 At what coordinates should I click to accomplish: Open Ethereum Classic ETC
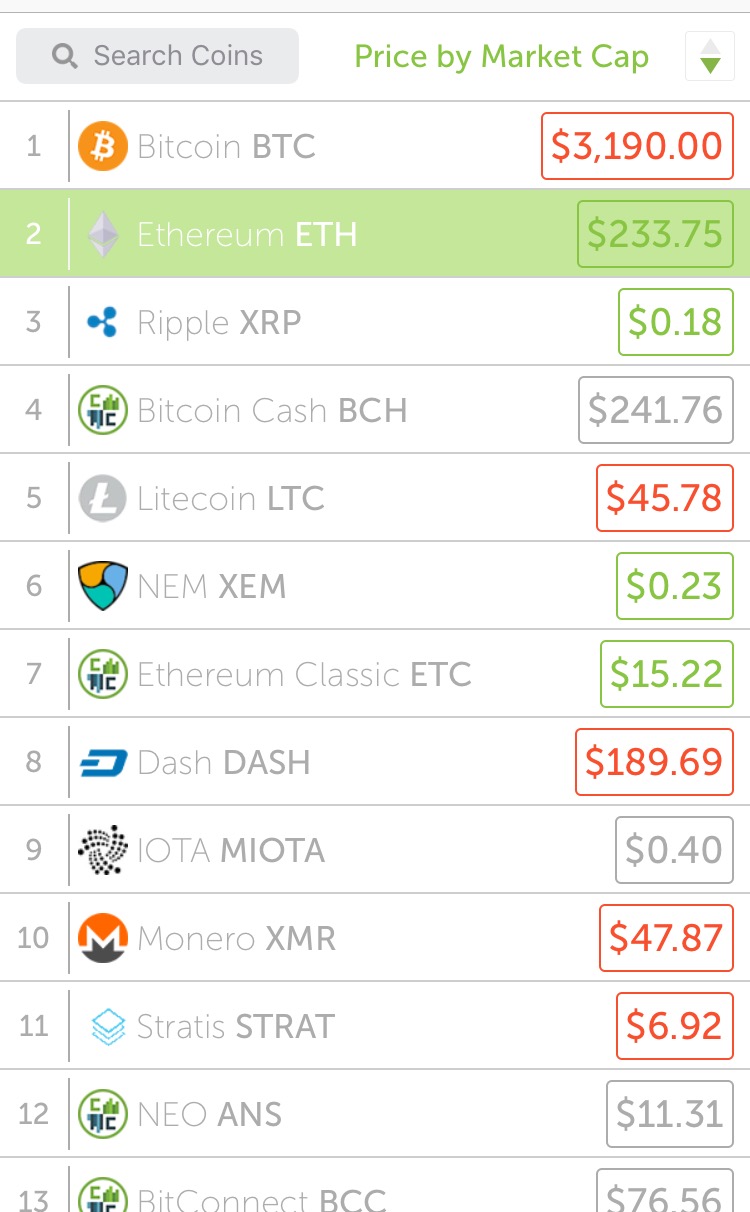click(x=375, y=674)
